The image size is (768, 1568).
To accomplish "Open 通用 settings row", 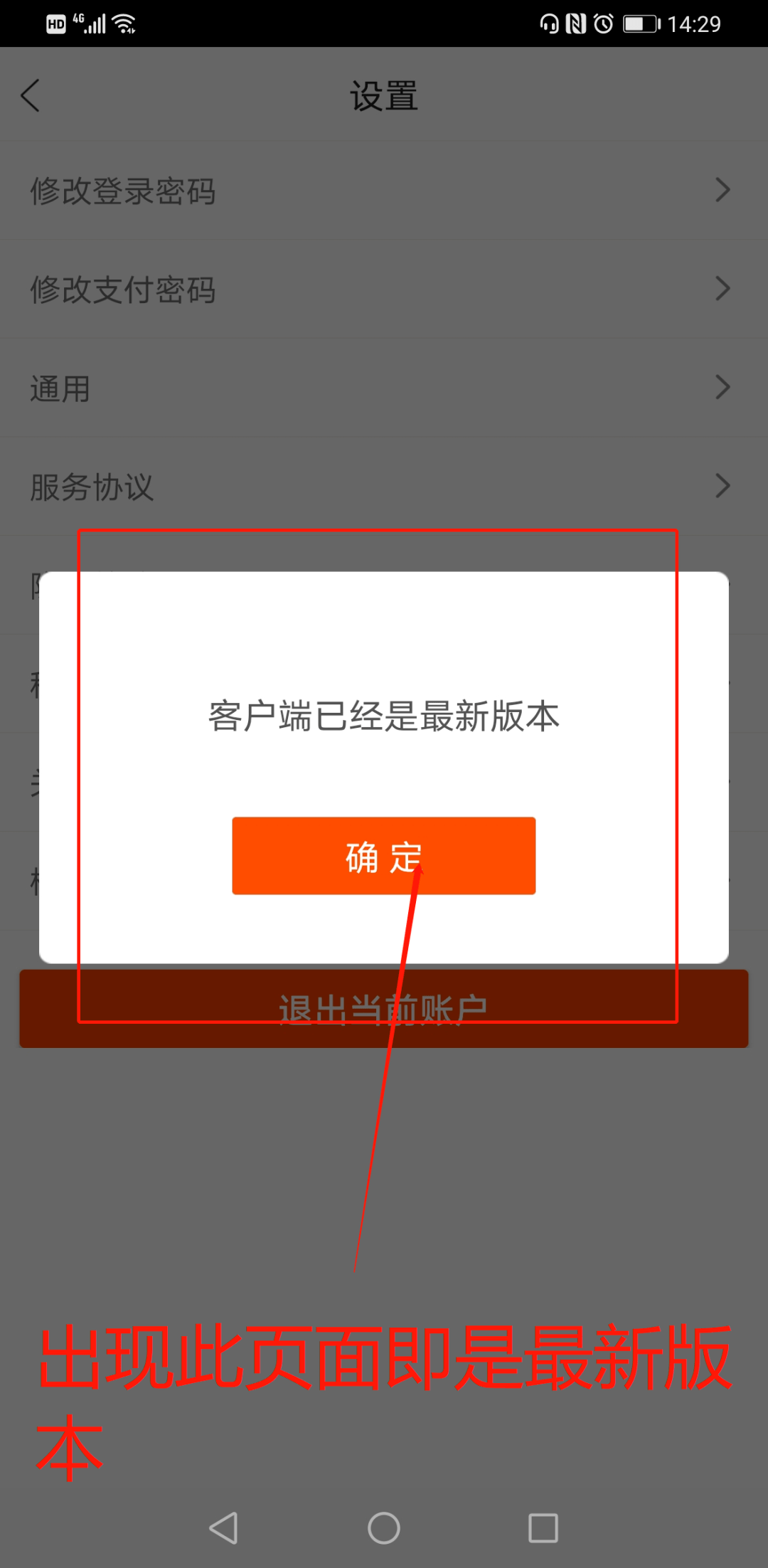I will [383, 388].
